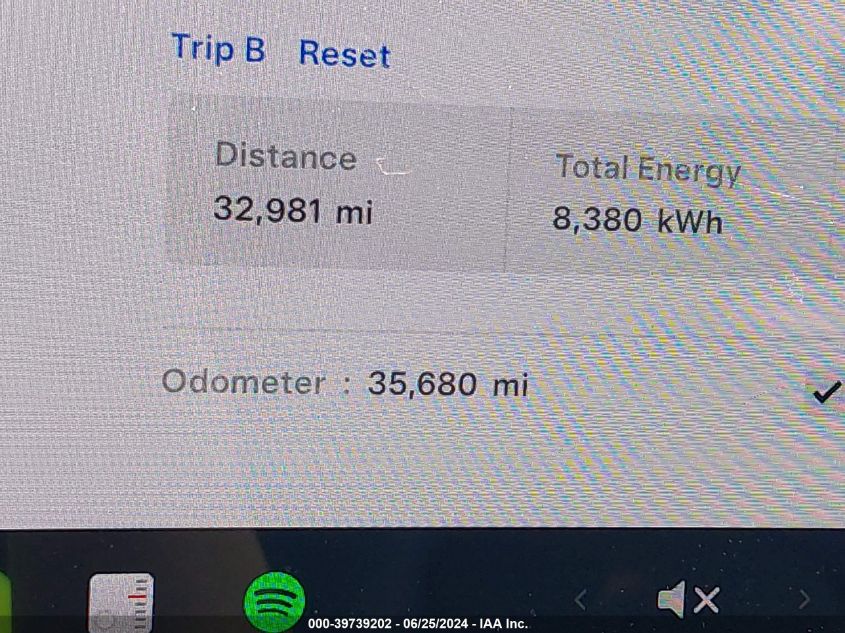The height and width of the screenshot is (633, 845).
Task: Open the app next to Spotify
Action: tap(121, 602)
